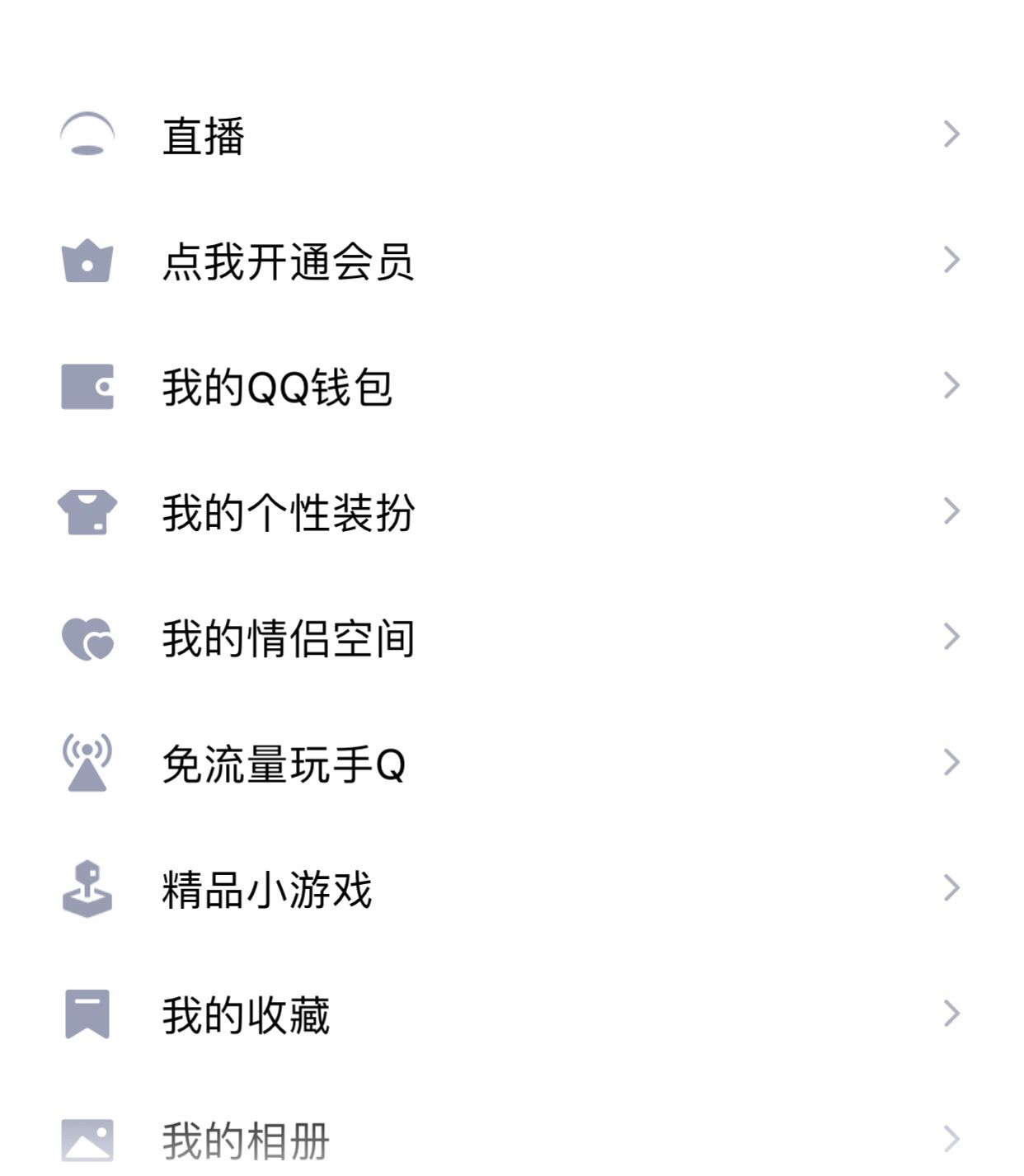Open the photo icon for 我的相册
Image resolution: width=1024 pixels, height=1176 pixels.
click(x=87, y=1140)
